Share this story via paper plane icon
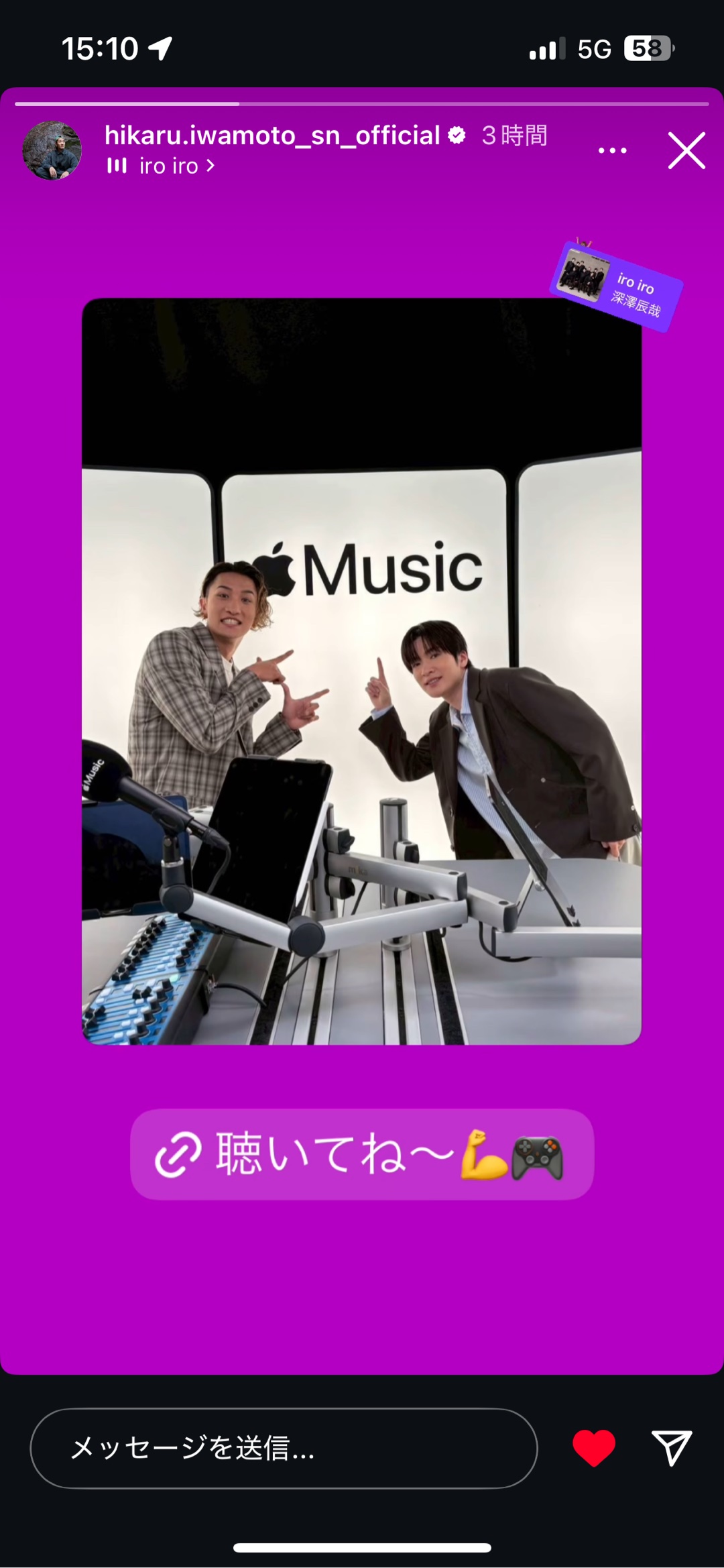Image resolution: width=724 pixels, height=1568 pixels. point(671,1447)
